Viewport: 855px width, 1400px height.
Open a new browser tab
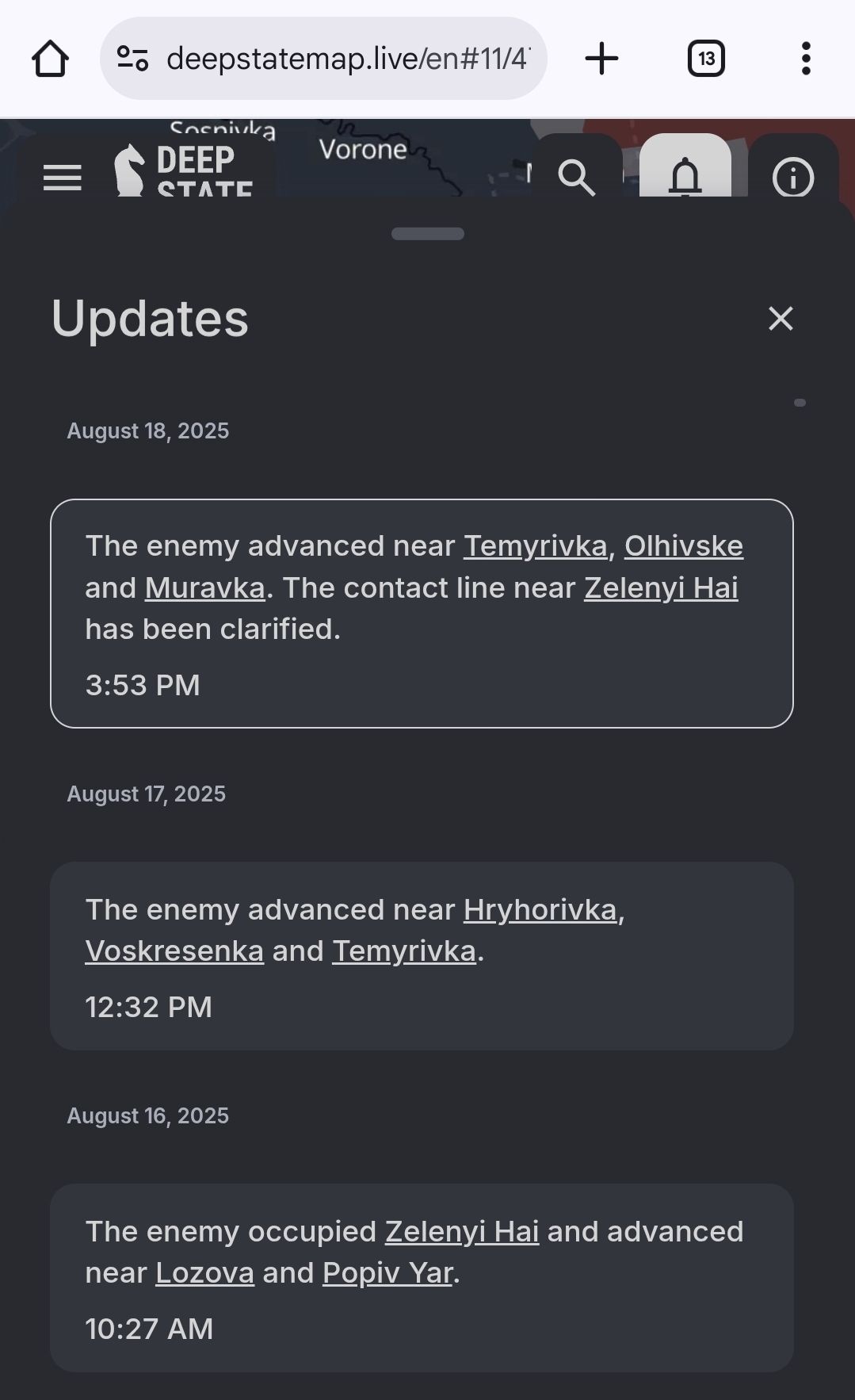point(601,59)
